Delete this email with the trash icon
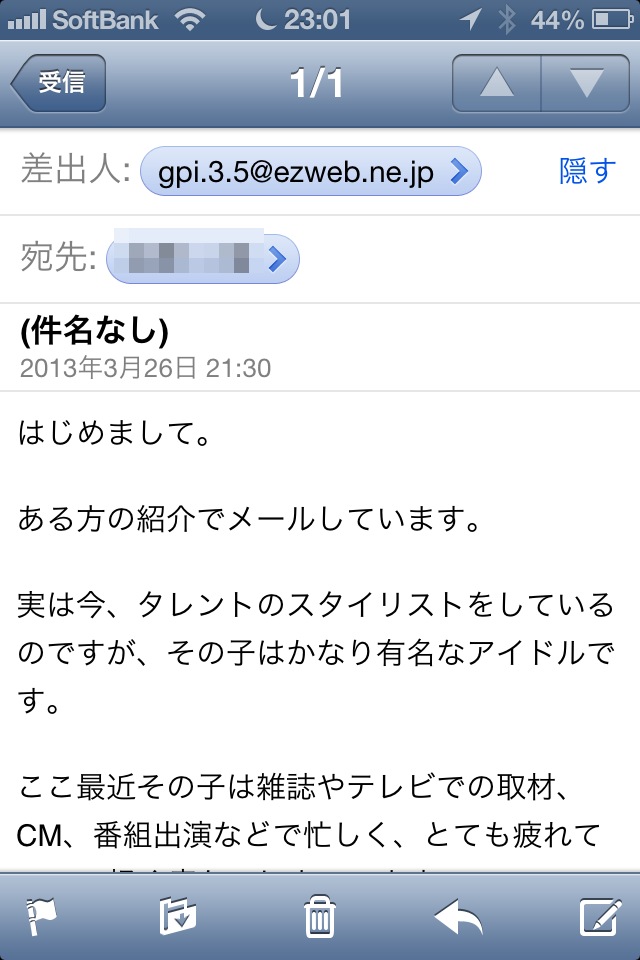 tap(320, 916)
